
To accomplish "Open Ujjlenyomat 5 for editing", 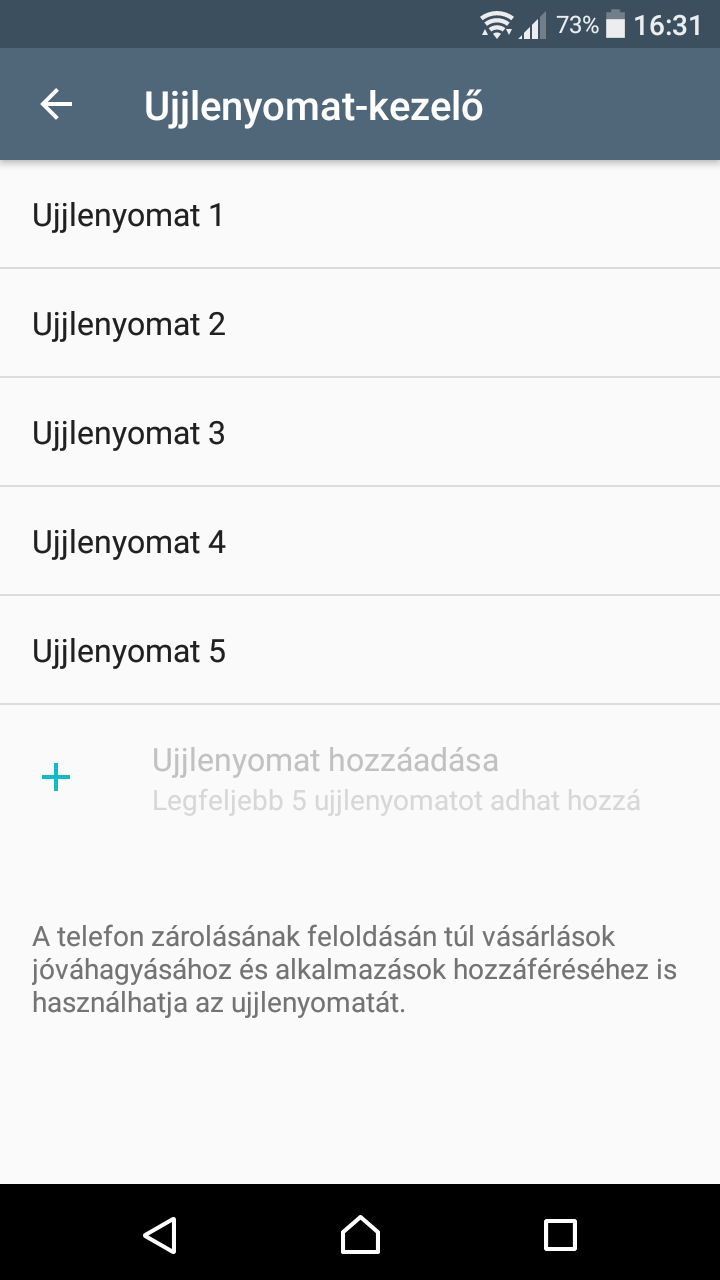I will pos(360,650).
